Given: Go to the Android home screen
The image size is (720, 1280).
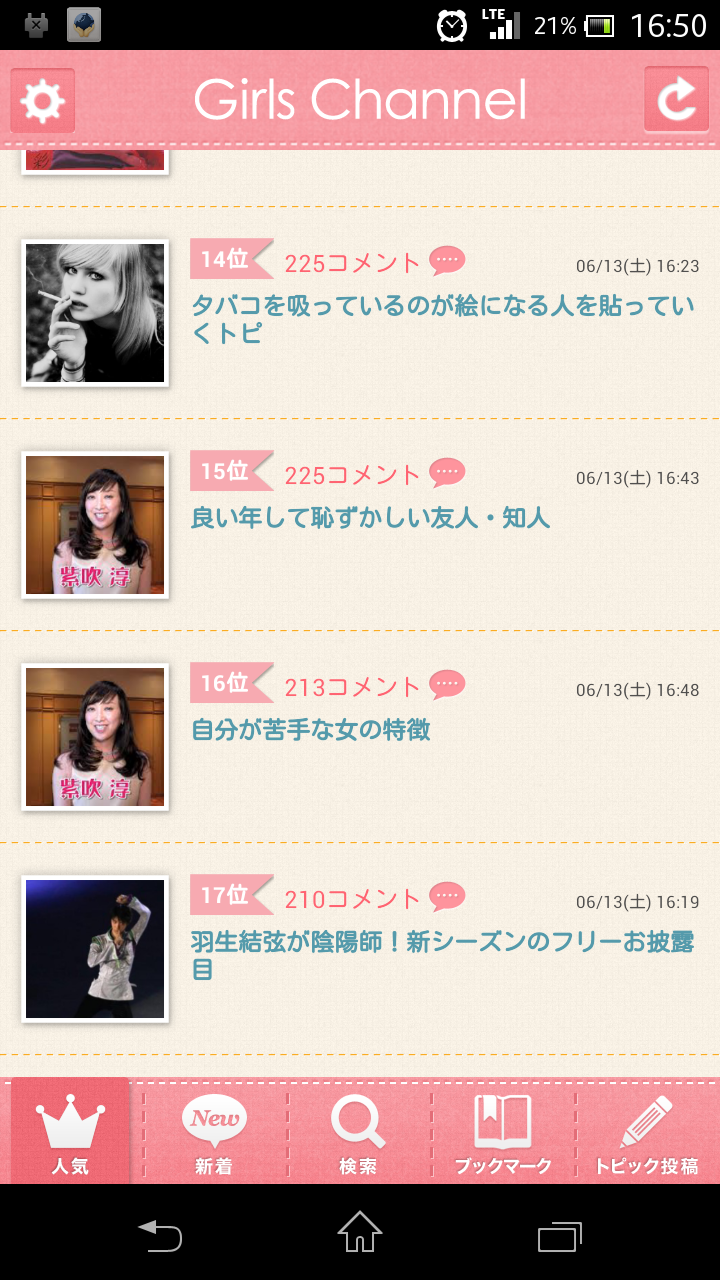Looking at the screenshot, I should 360,1232.
